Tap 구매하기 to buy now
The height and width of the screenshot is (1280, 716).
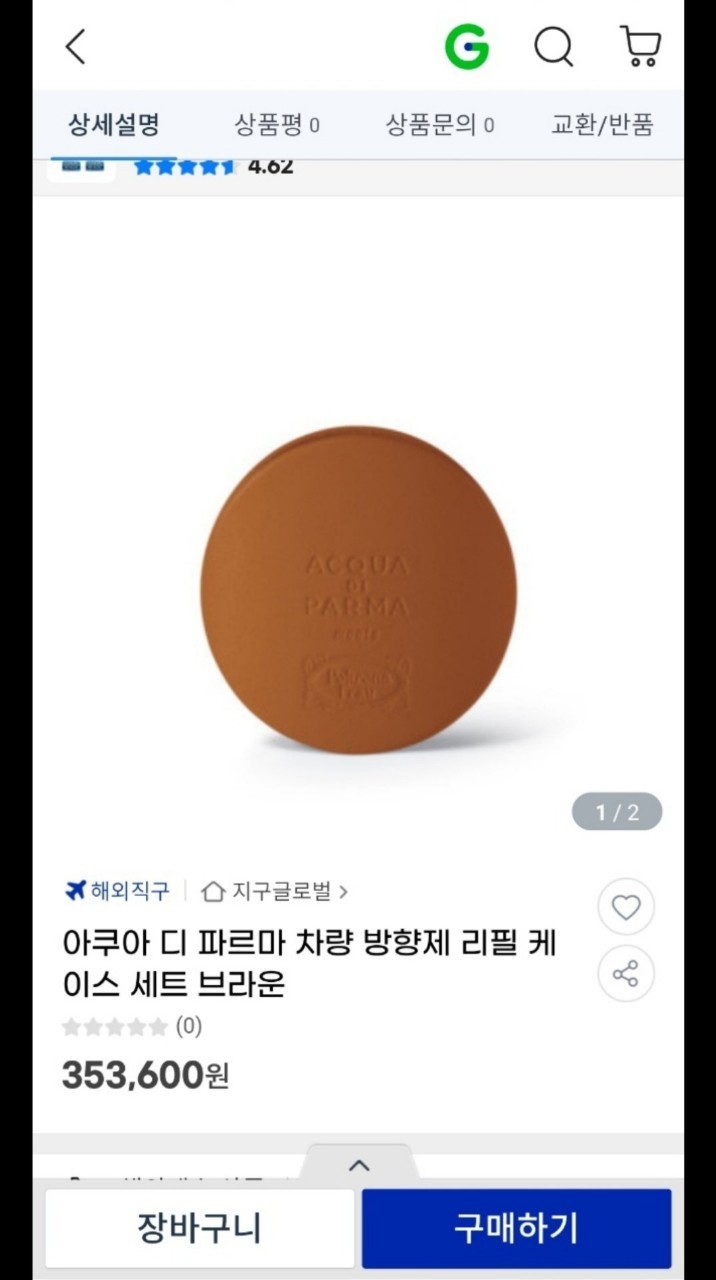point(516,1227)
